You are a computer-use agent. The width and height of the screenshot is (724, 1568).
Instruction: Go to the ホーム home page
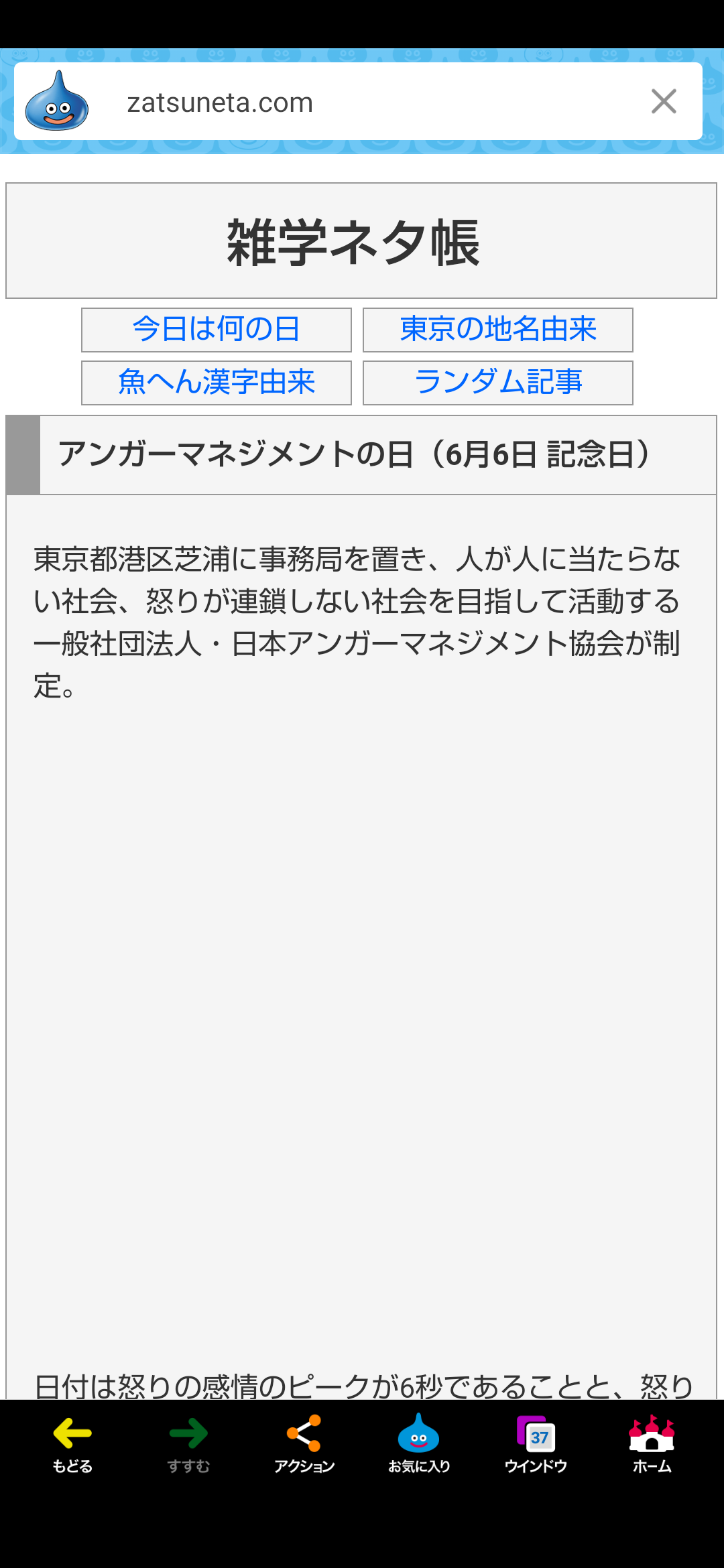click(x=652, y=1445)
